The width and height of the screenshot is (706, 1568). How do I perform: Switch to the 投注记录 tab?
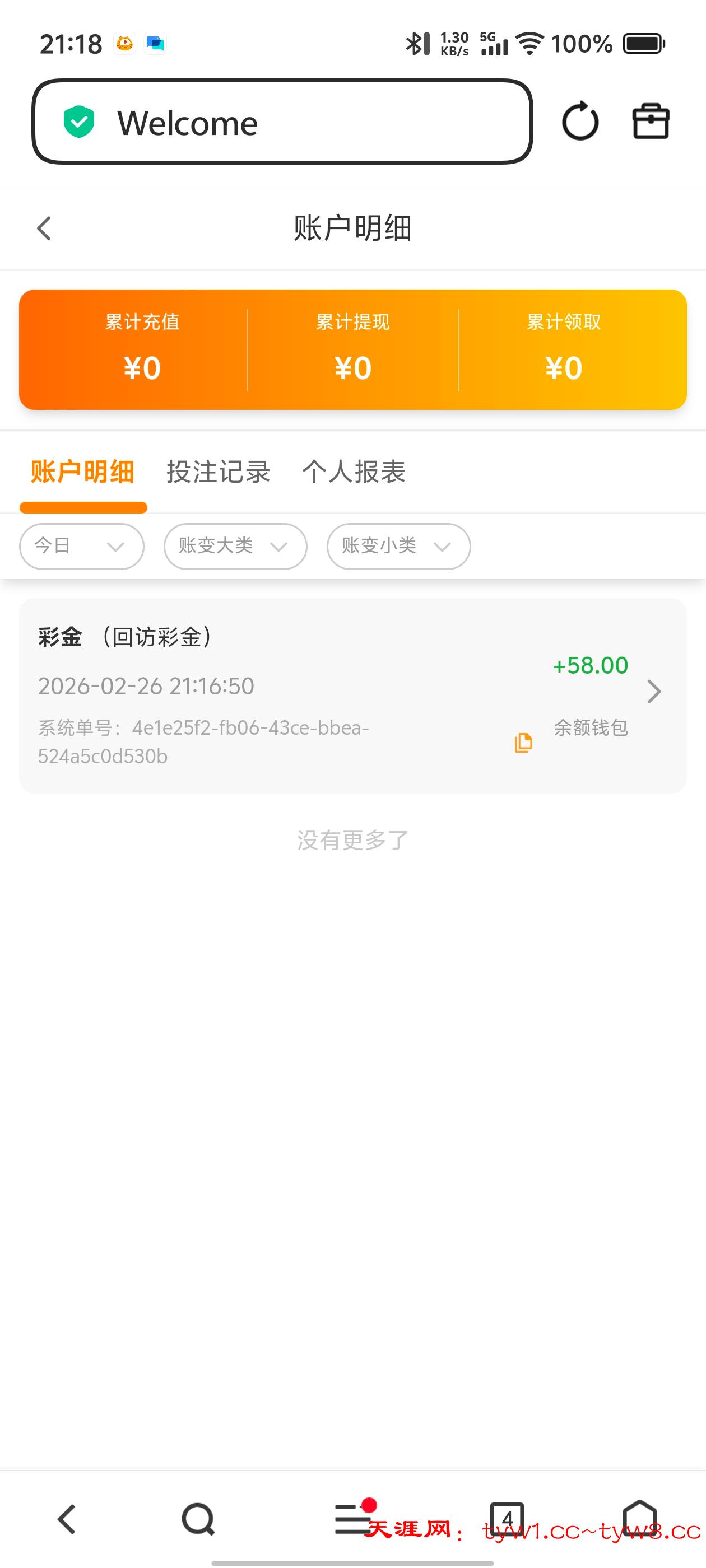tap(218, 472)
